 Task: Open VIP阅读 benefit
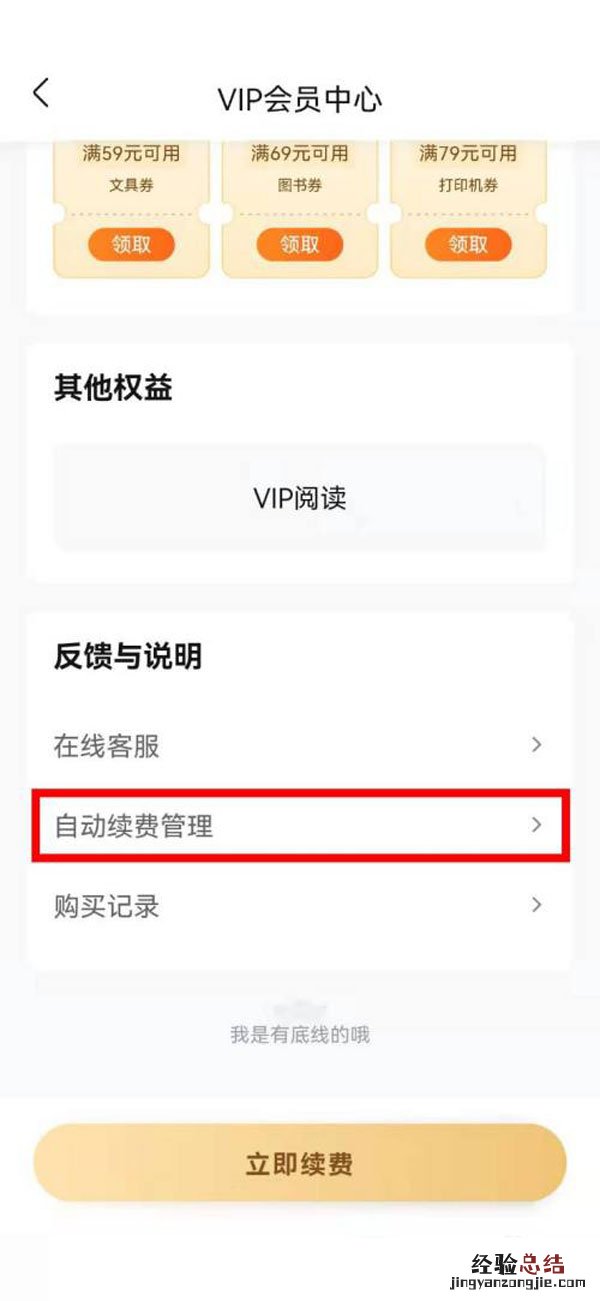tap(300, 498)
